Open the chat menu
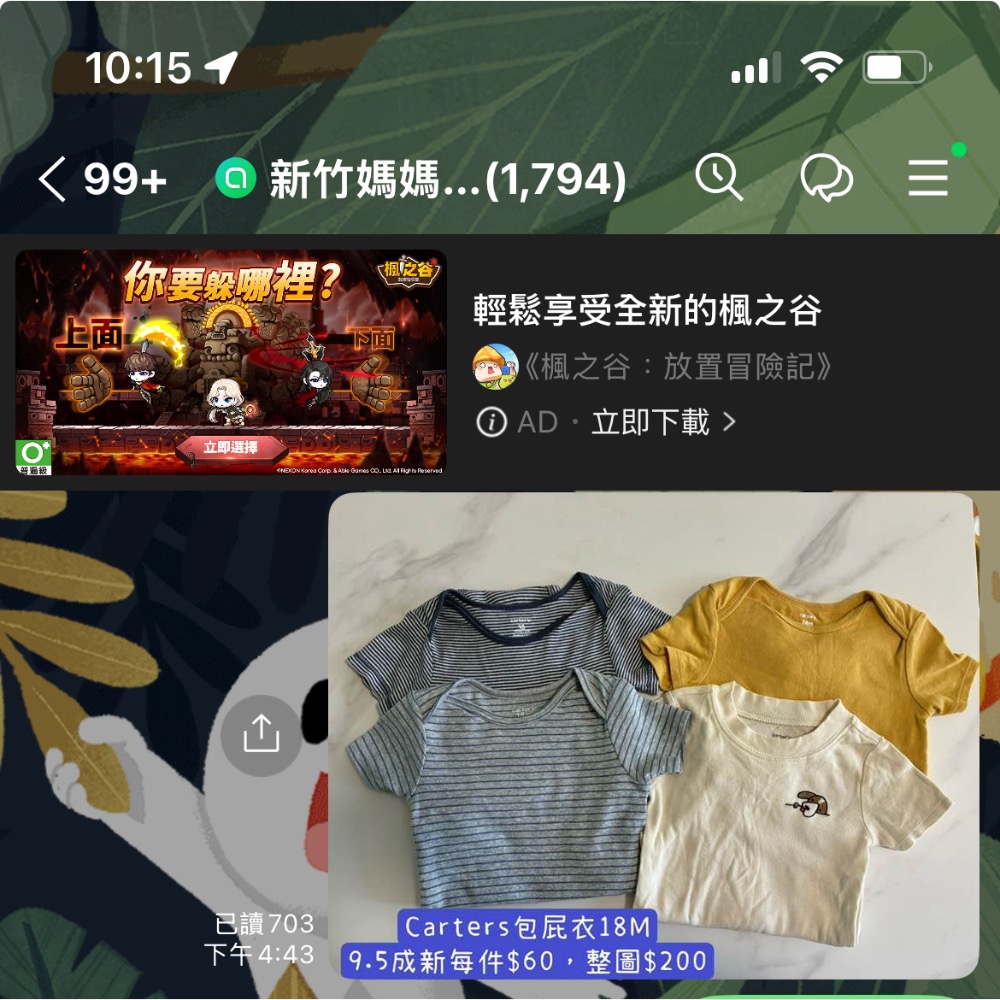 tap(928, 179)
